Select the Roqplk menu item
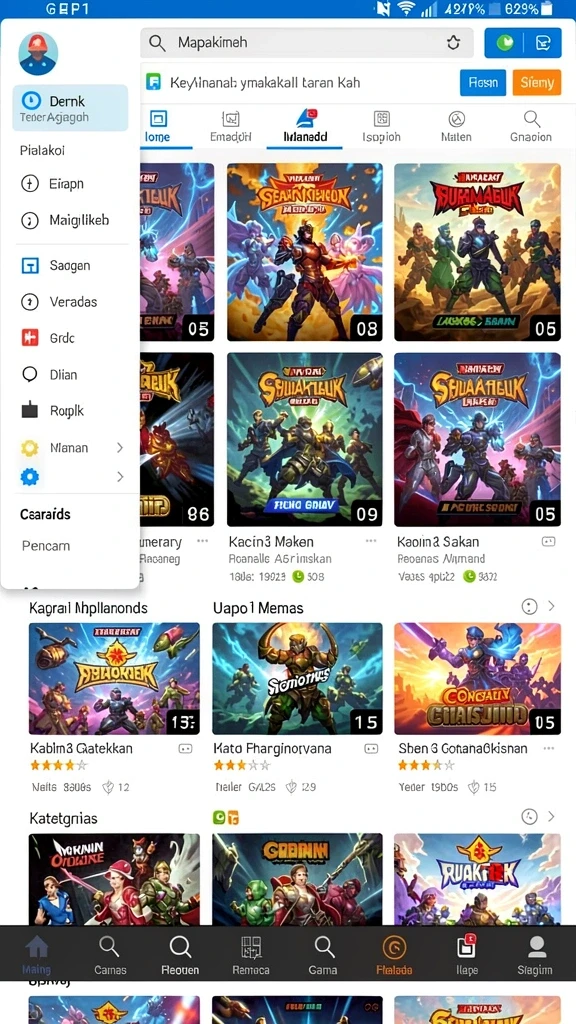Viewport: 576px width, 1024px height. click(x=71, y=411)
